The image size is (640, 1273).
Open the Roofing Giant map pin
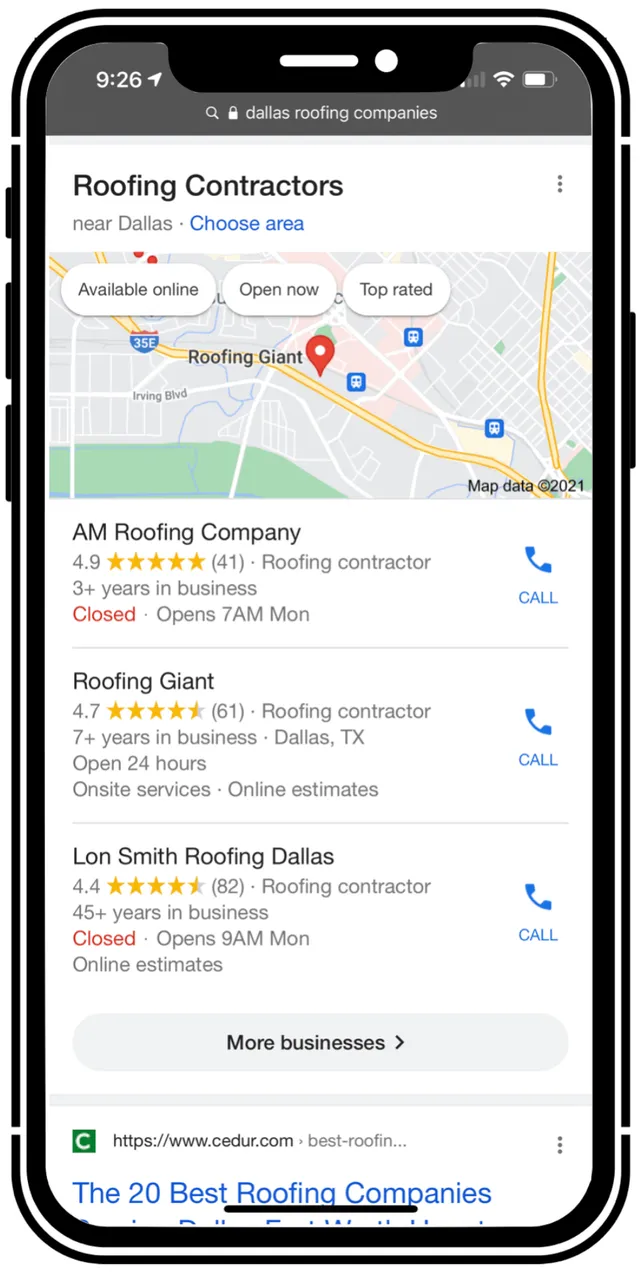pyautogui.click(x=320, y=355)
